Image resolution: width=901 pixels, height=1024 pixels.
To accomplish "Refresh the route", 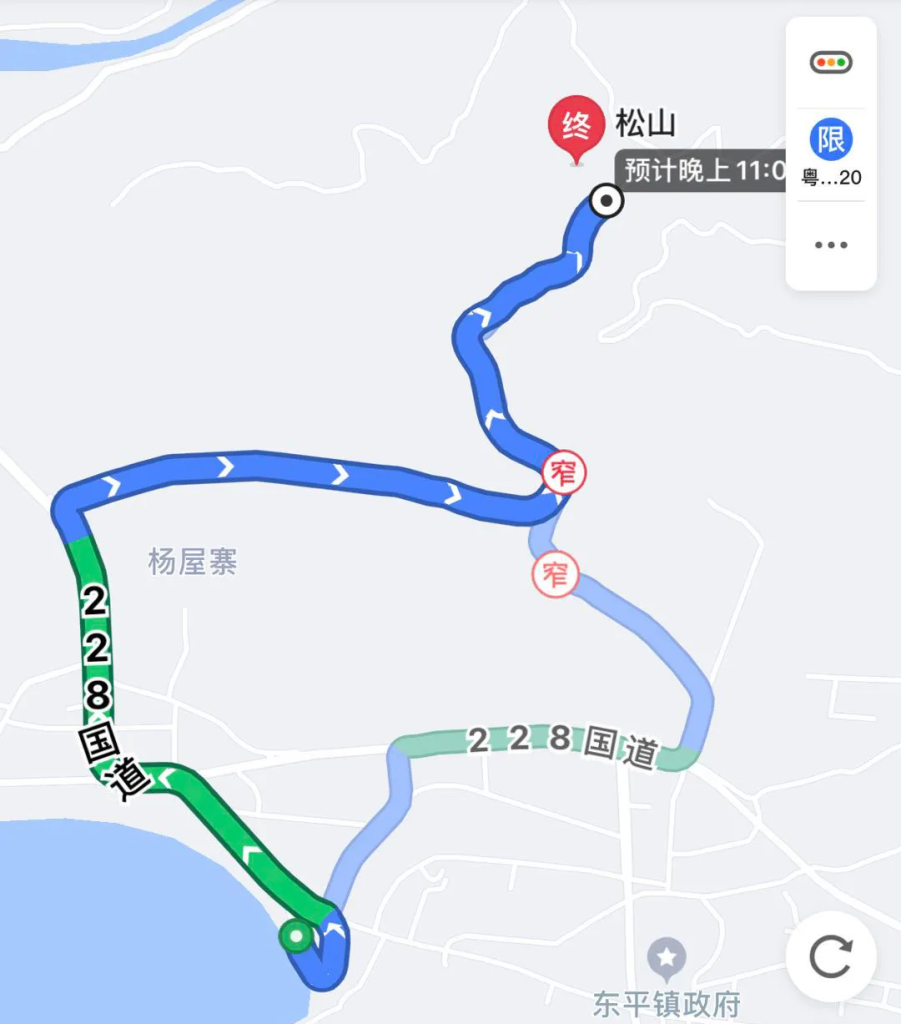I will coord(830,957).
